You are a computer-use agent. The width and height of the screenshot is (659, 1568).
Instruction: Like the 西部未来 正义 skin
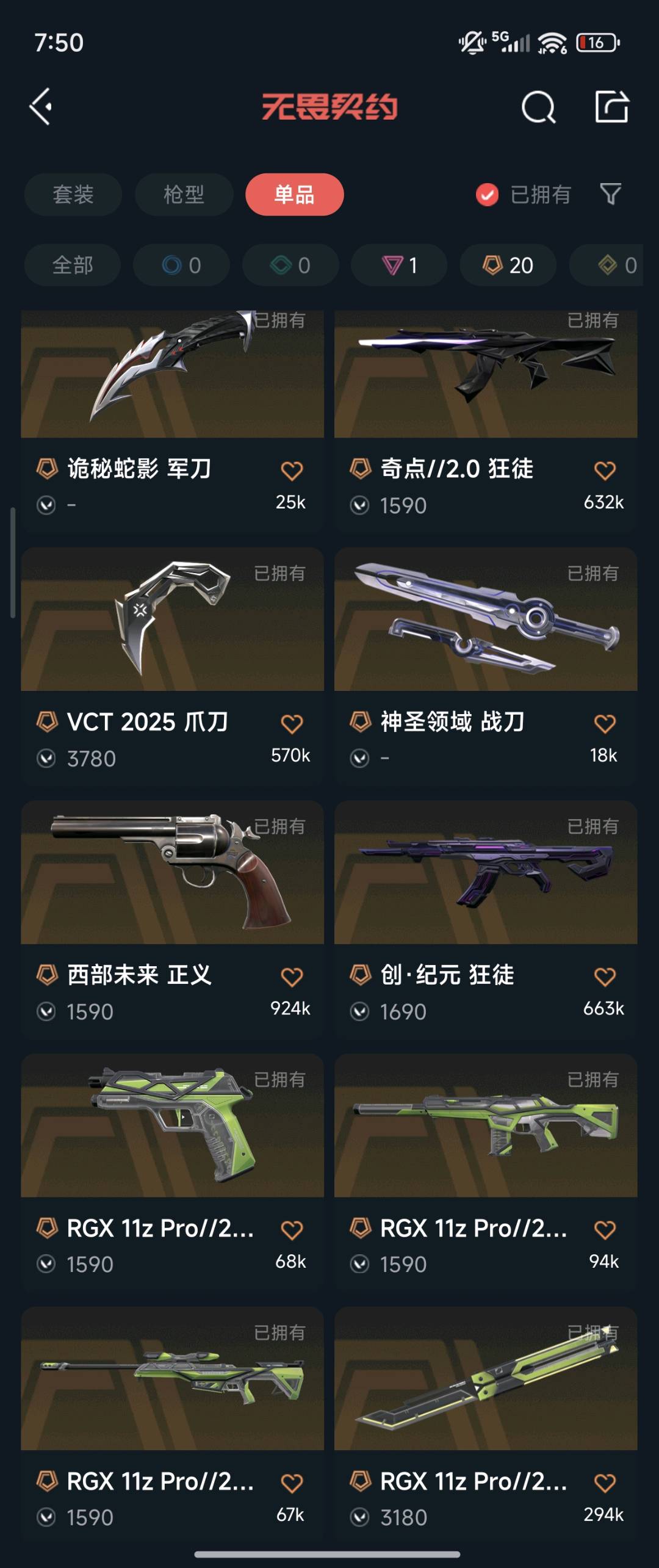coord(292,977)
